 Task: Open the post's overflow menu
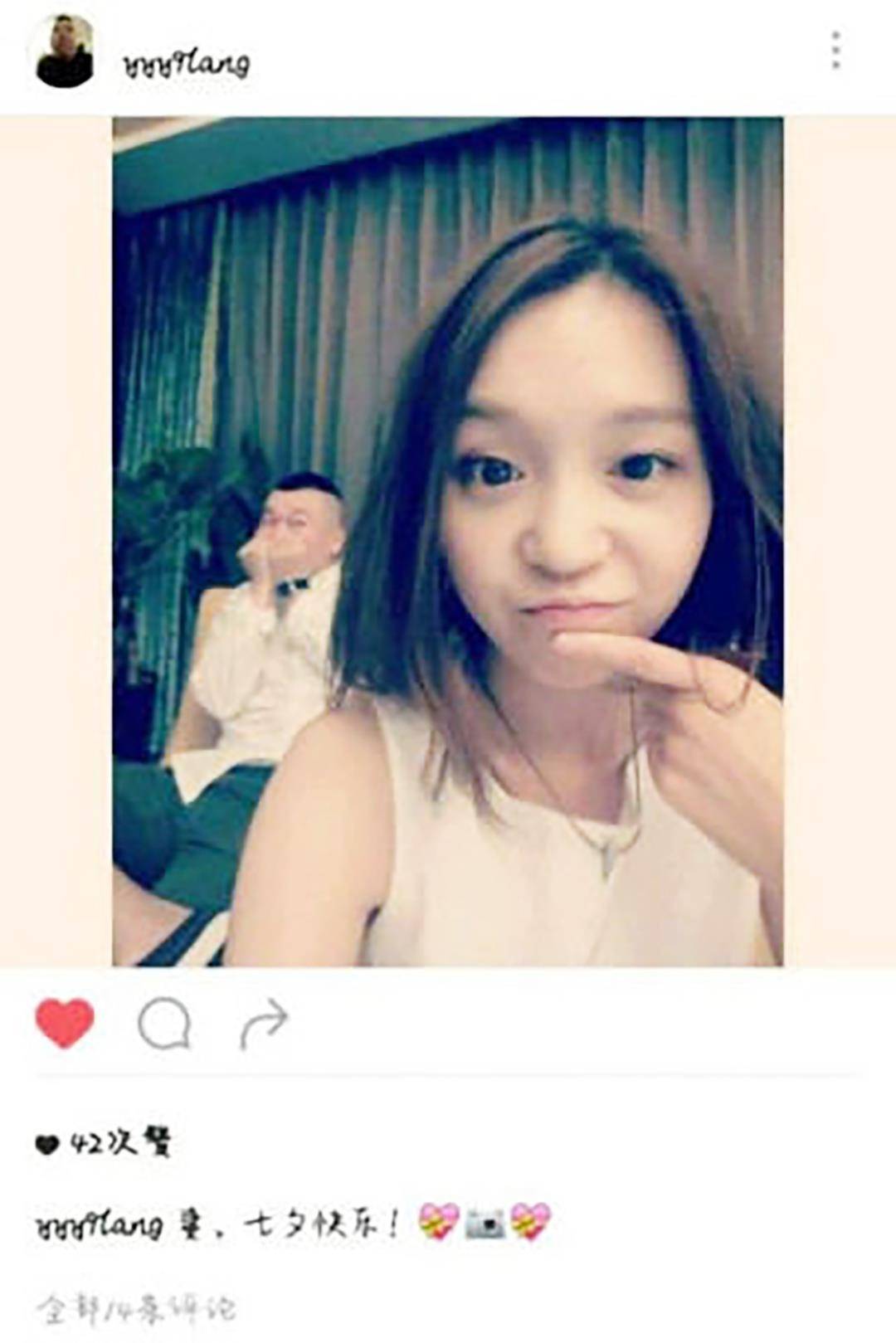835,51
